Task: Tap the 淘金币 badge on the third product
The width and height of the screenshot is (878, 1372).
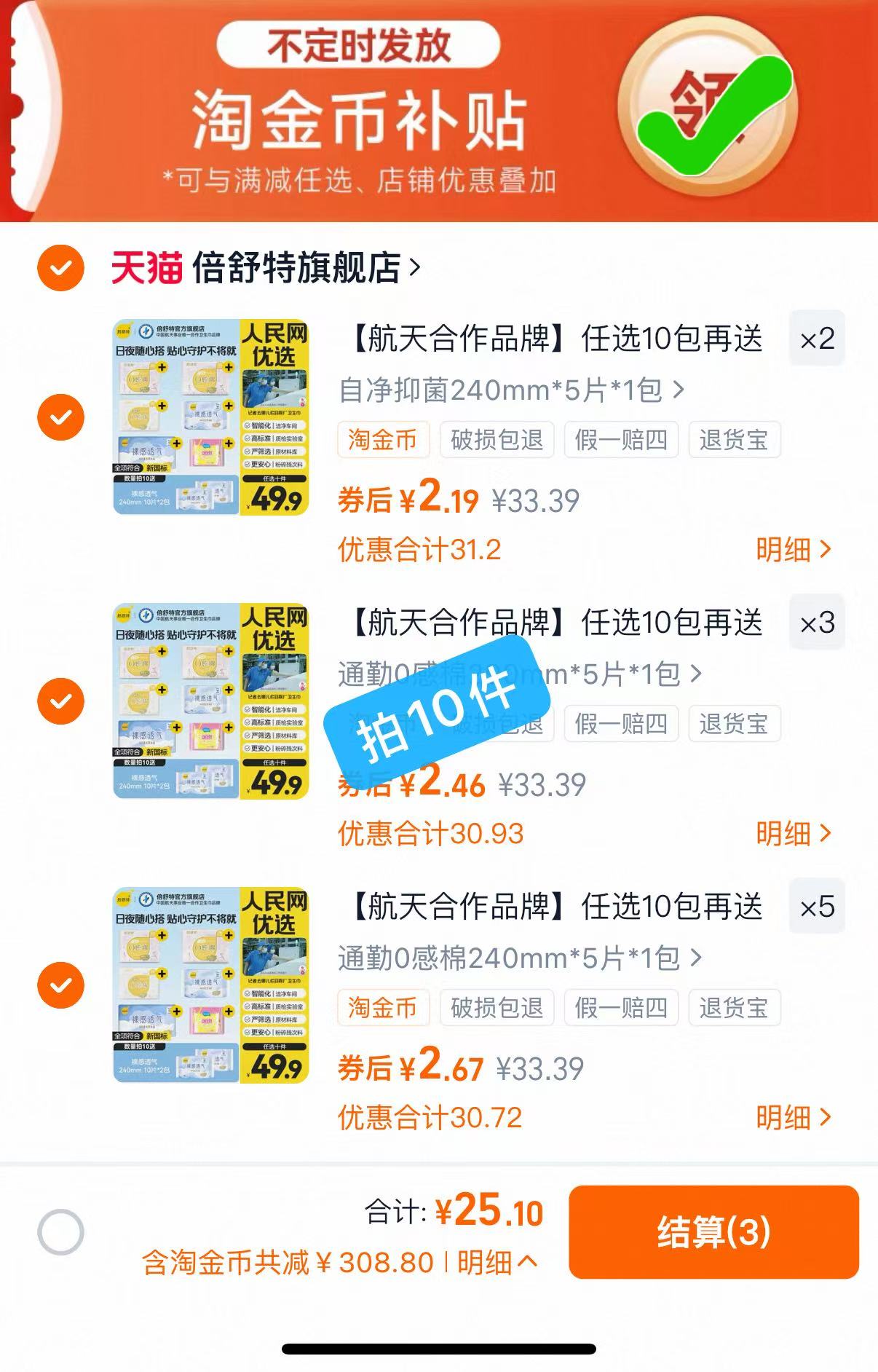Action: tap(384, 1009)
